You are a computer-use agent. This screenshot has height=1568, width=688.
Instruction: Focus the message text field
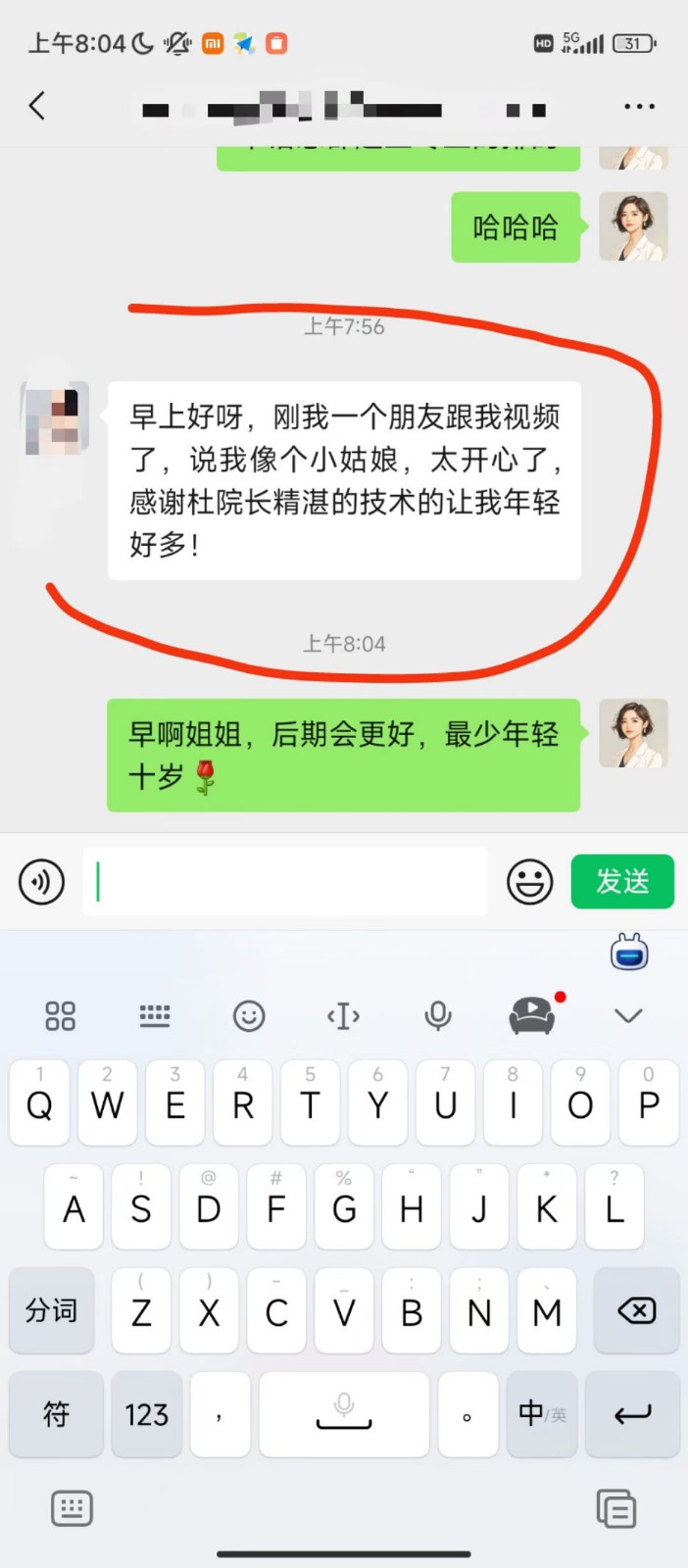[x=284, y=882]
